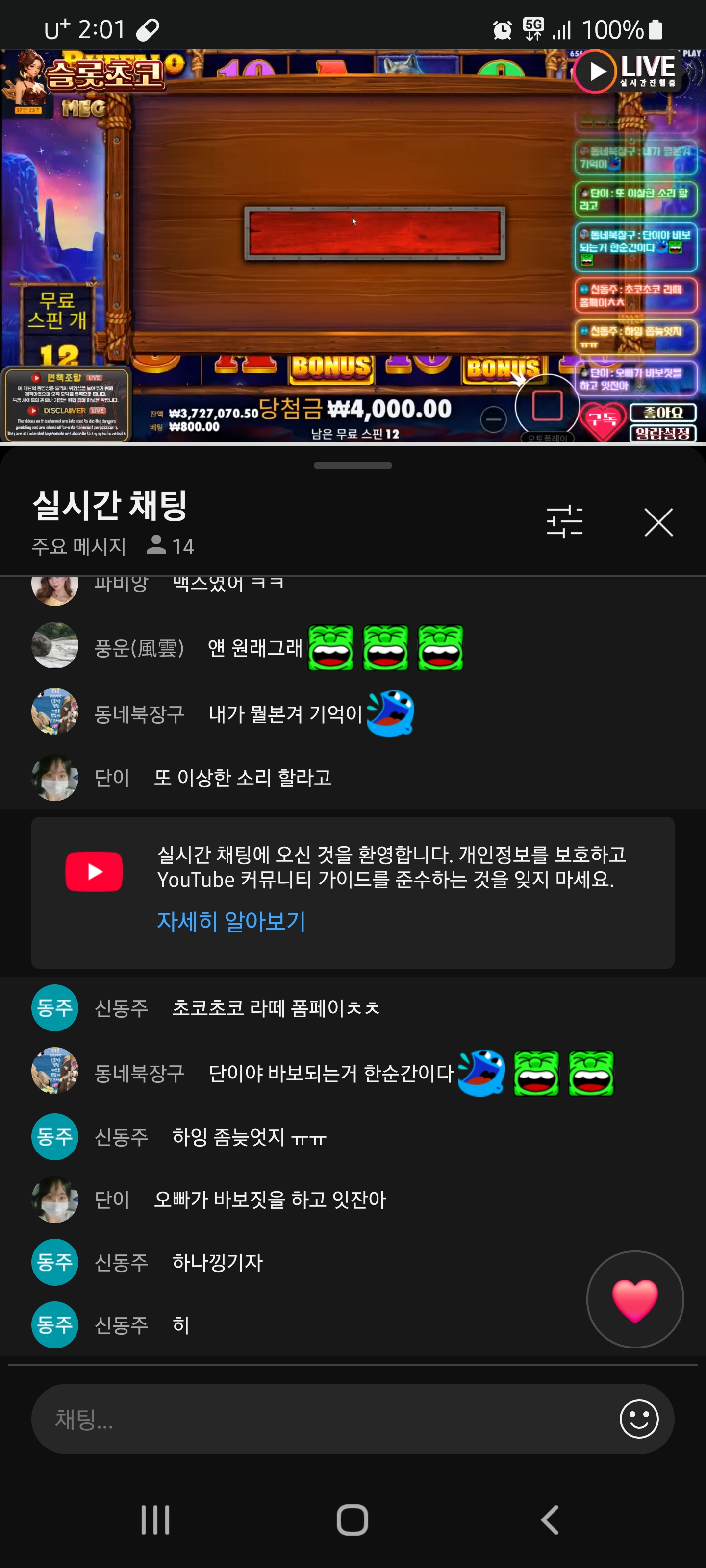
Task: Go back with the system back button
Action: (550, 1520)
